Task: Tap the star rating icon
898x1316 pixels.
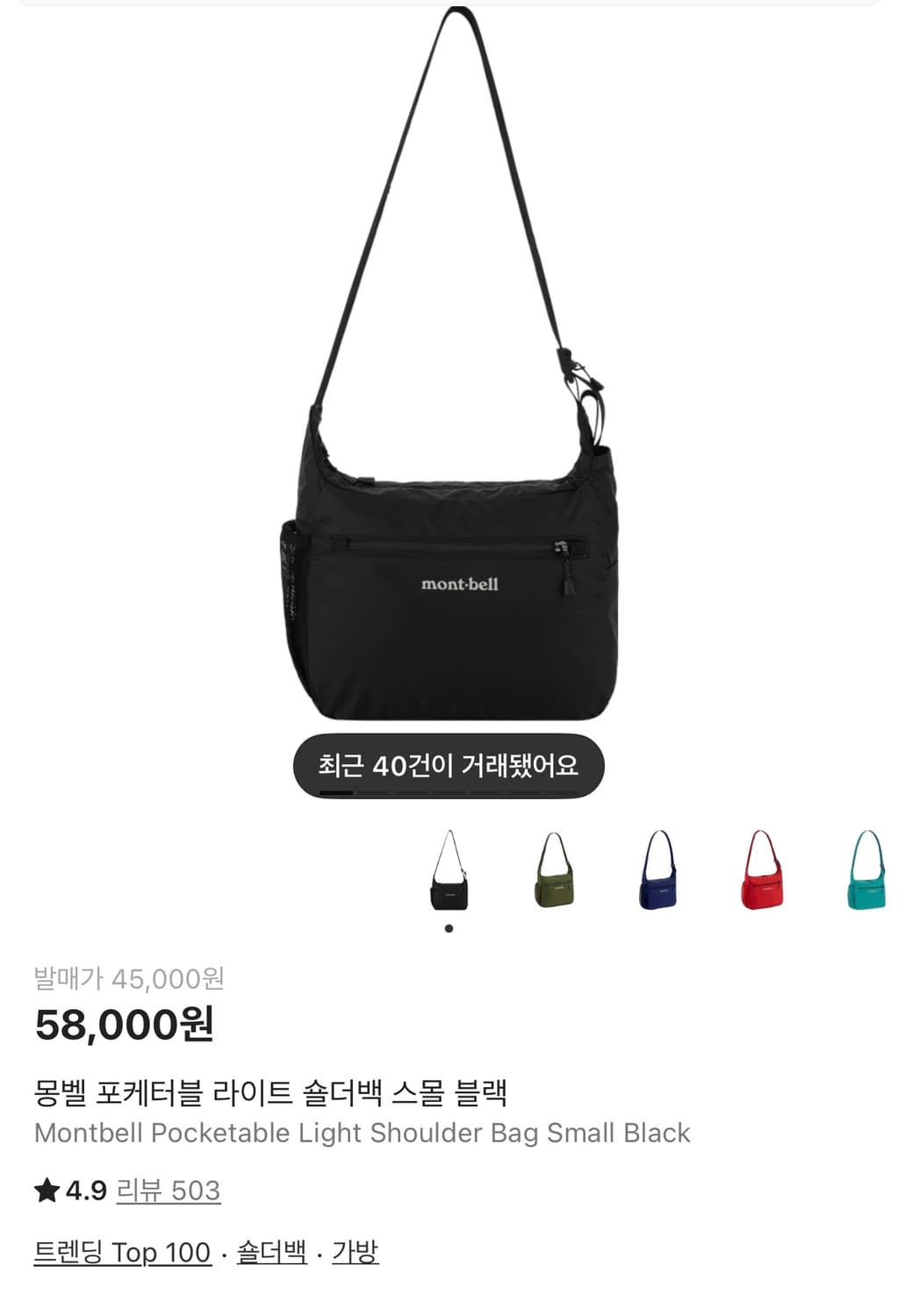Action: [x=46, y=1190]
